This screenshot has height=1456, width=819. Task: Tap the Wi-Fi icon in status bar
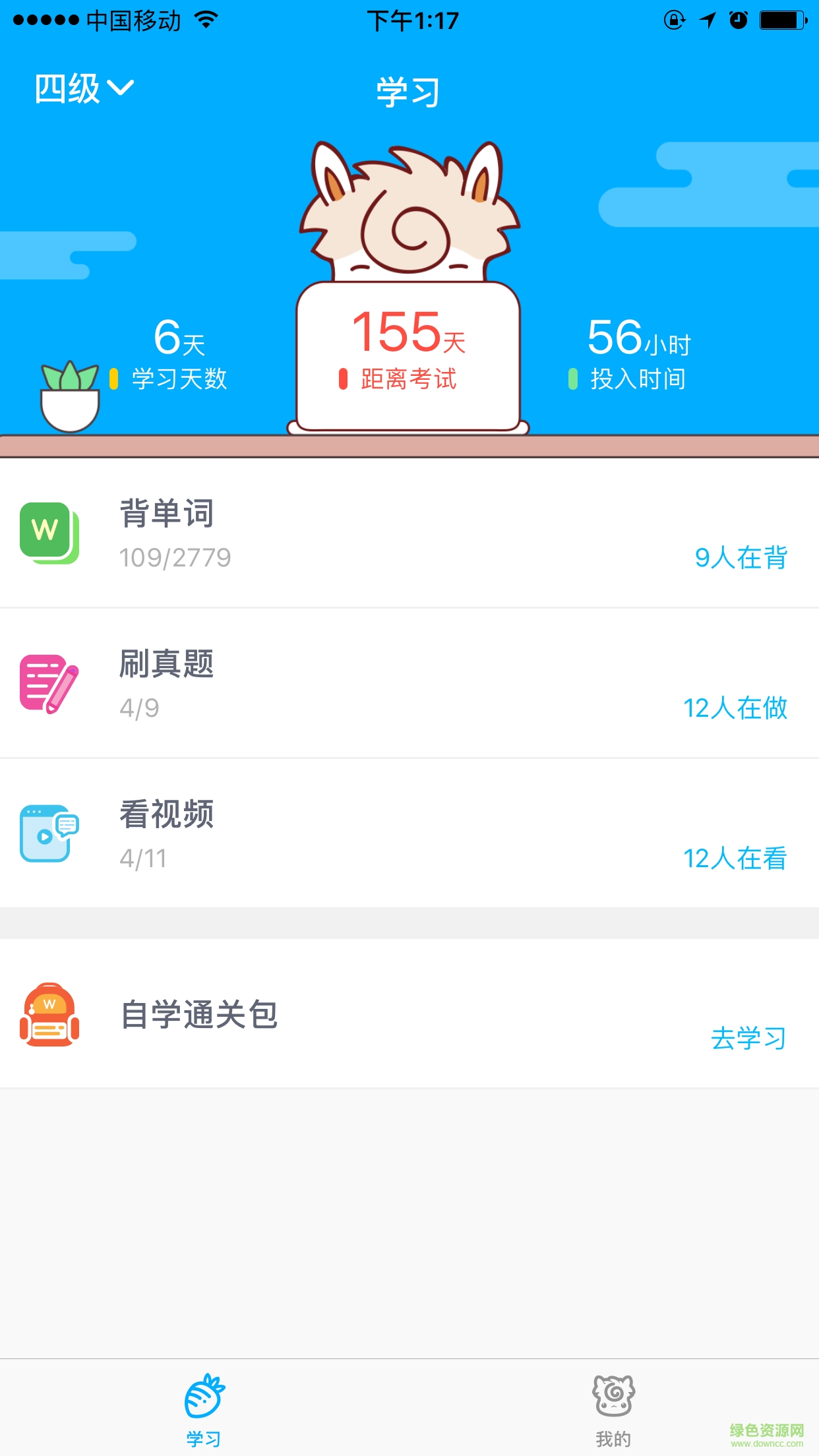tap(205, 20)
